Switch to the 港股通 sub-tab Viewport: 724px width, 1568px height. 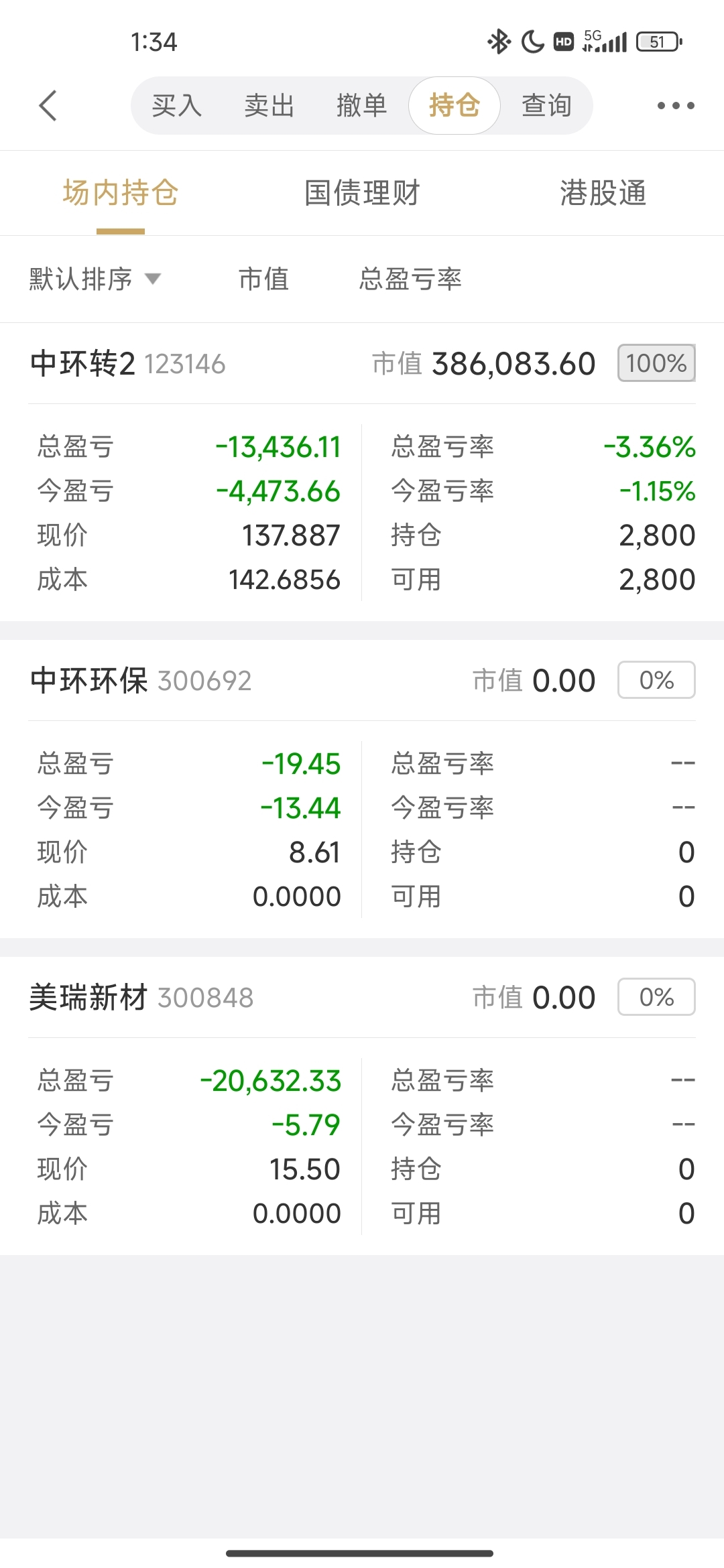[x=603, y=193]
